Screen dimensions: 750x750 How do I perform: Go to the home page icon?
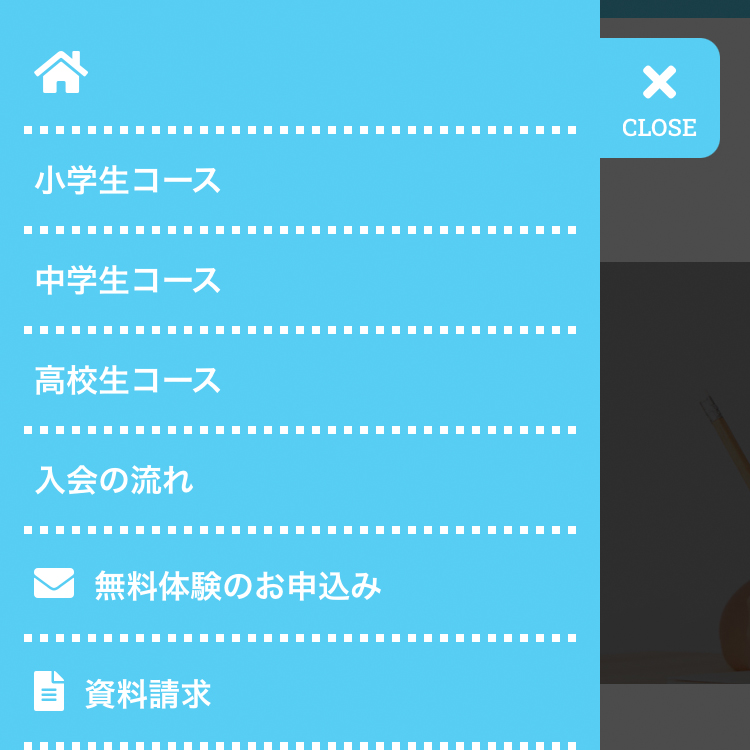pyautogui.click(x=61, y=72)
